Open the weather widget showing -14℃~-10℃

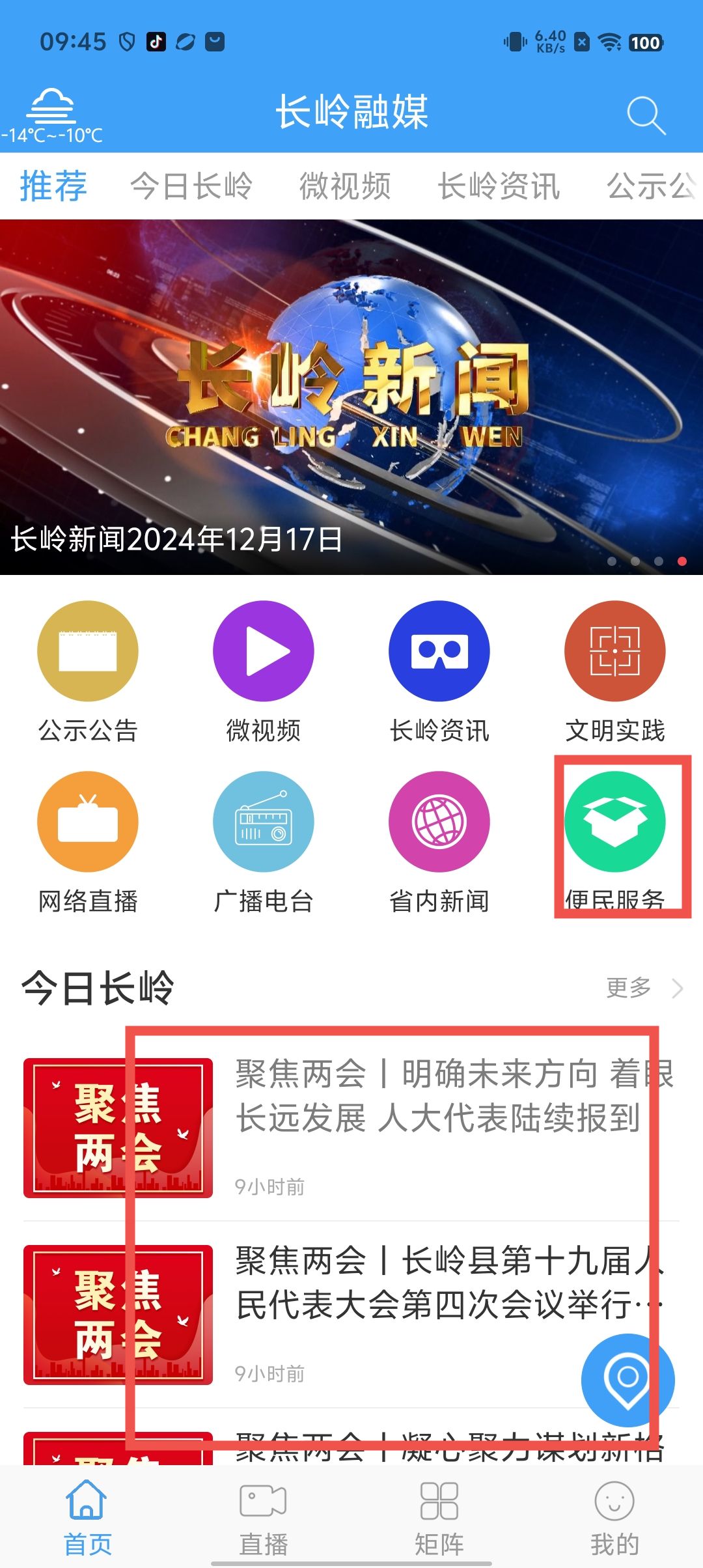(52, 116)
